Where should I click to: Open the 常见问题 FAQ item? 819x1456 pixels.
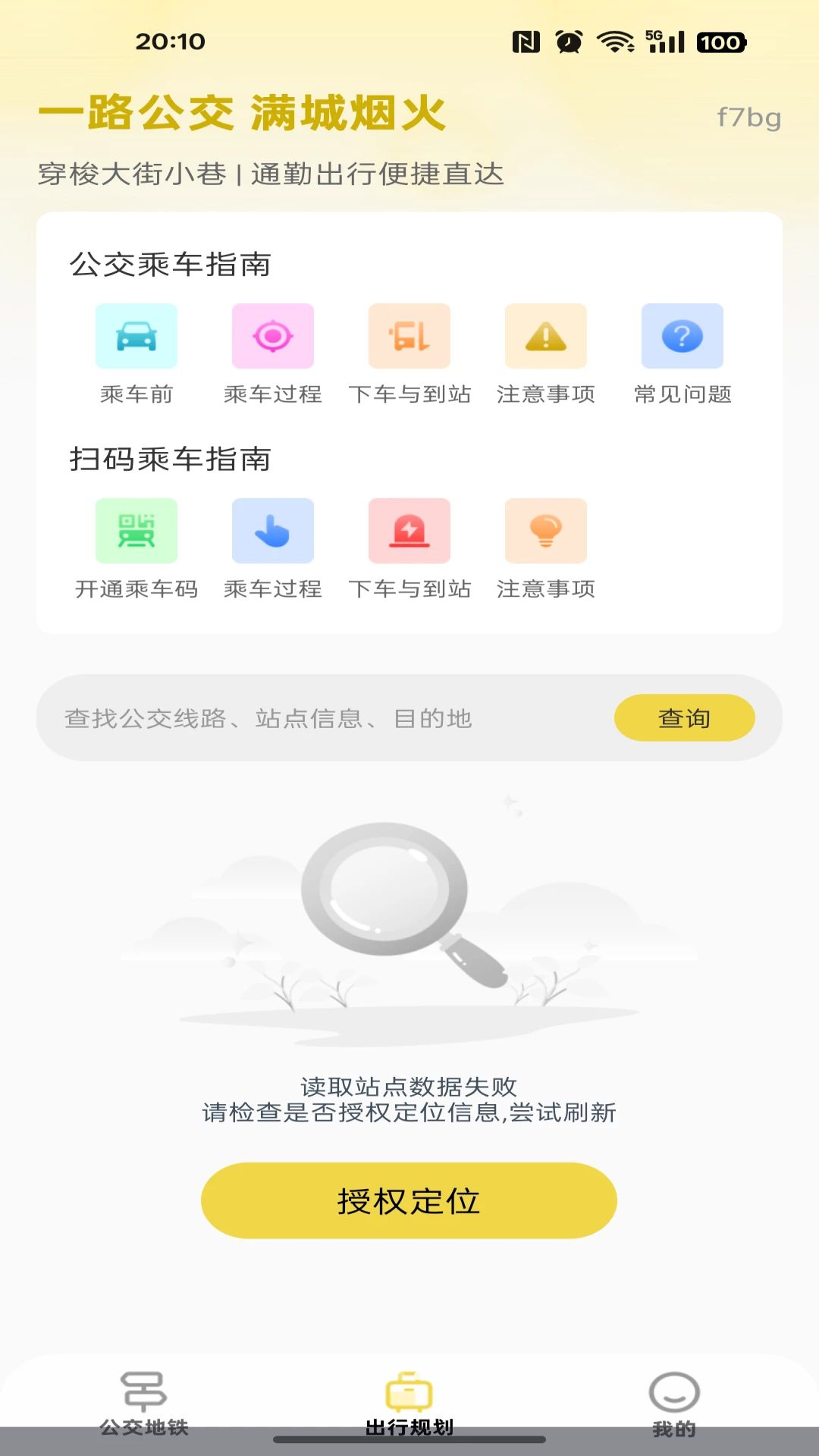682,355
